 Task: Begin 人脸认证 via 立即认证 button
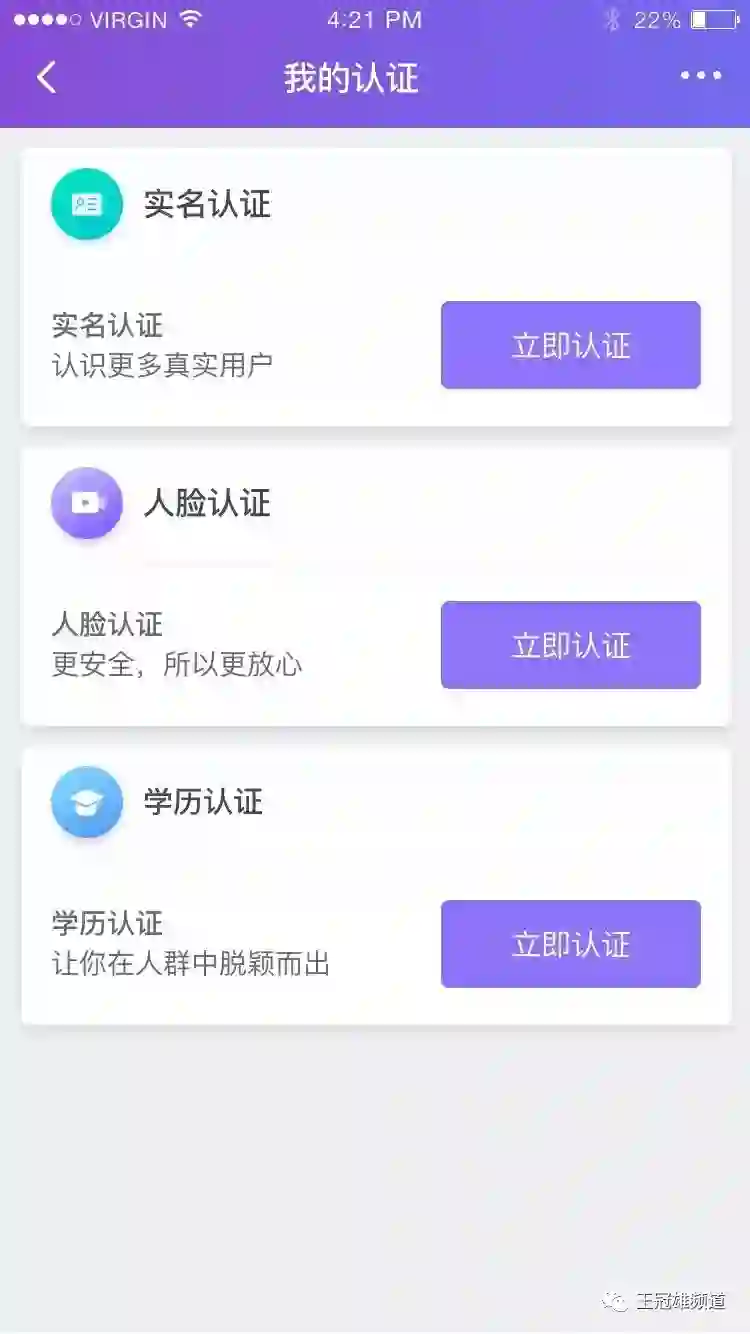pos(570,645)
